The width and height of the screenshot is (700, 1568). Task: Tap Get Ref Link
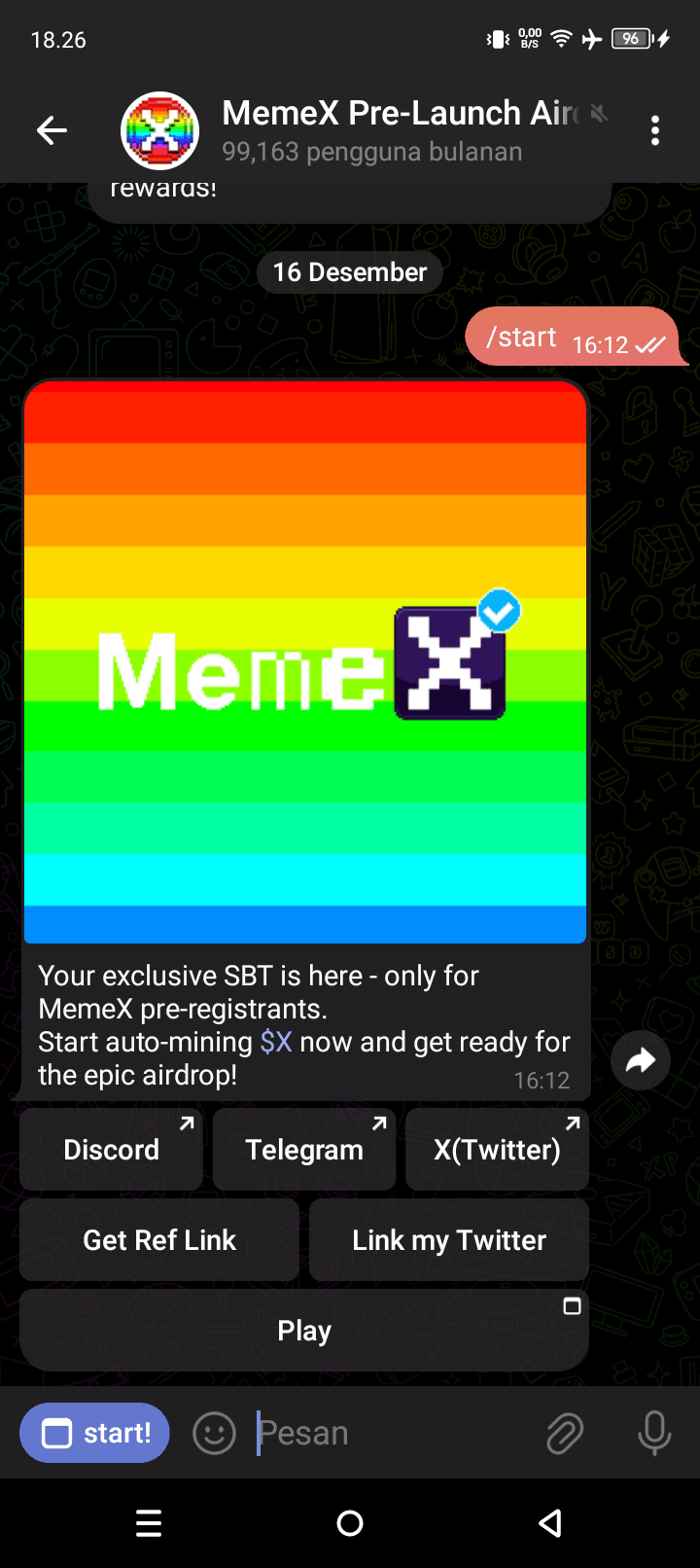[x=159, y=1240]
